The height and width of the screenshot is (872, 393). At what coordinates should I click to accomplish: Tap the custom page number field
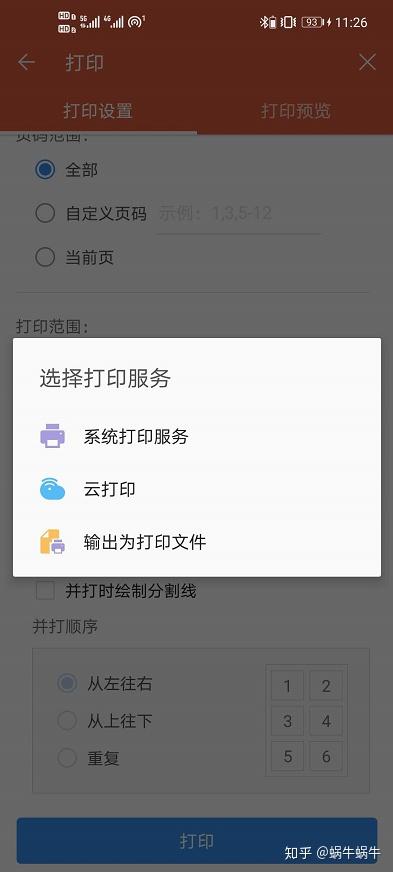(238, 214)
